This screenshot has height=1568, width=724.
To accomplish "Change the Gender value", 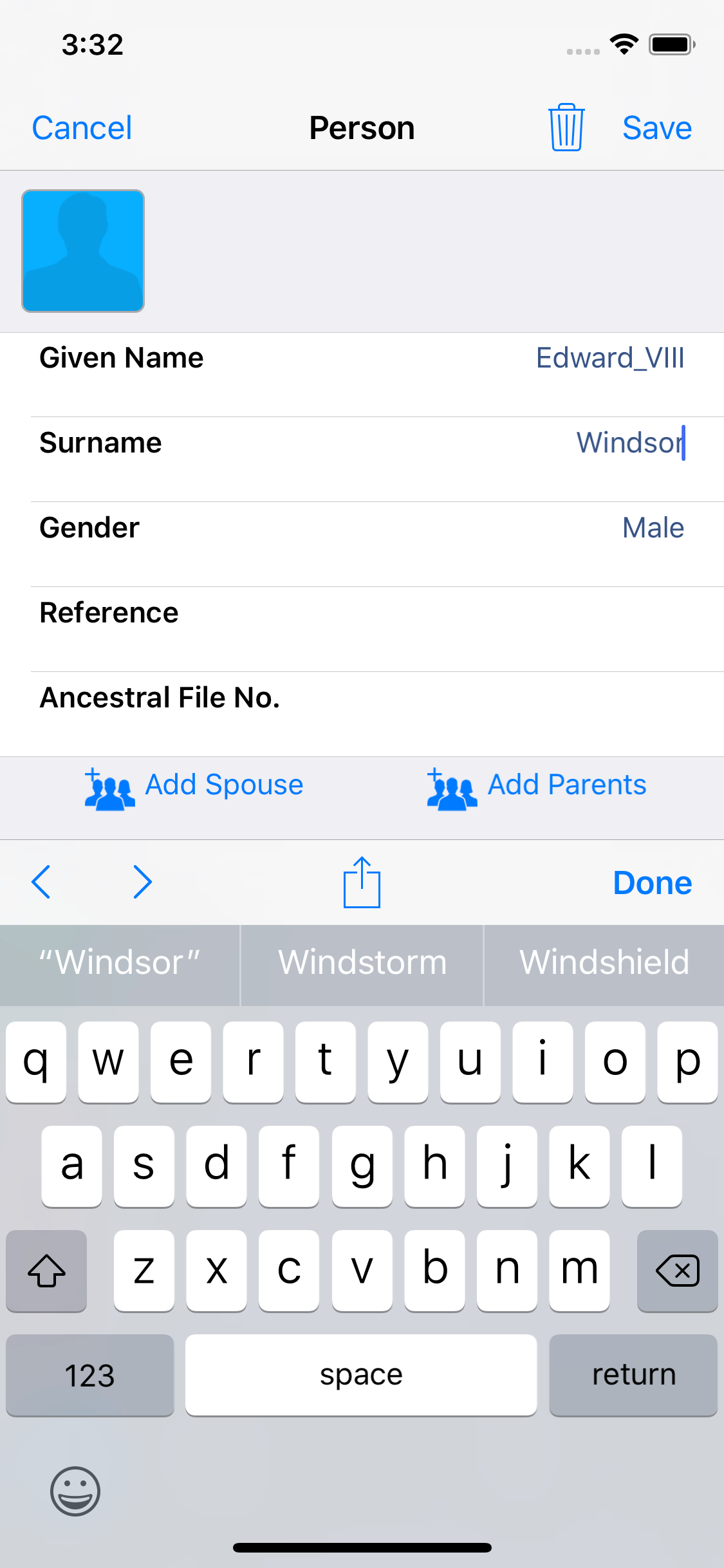I will (653, 528).
